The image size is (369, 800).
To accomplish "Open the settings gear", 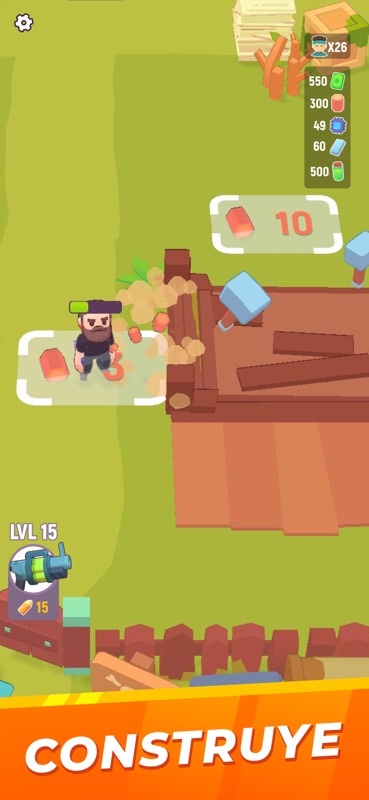I will tap(23, 22).
